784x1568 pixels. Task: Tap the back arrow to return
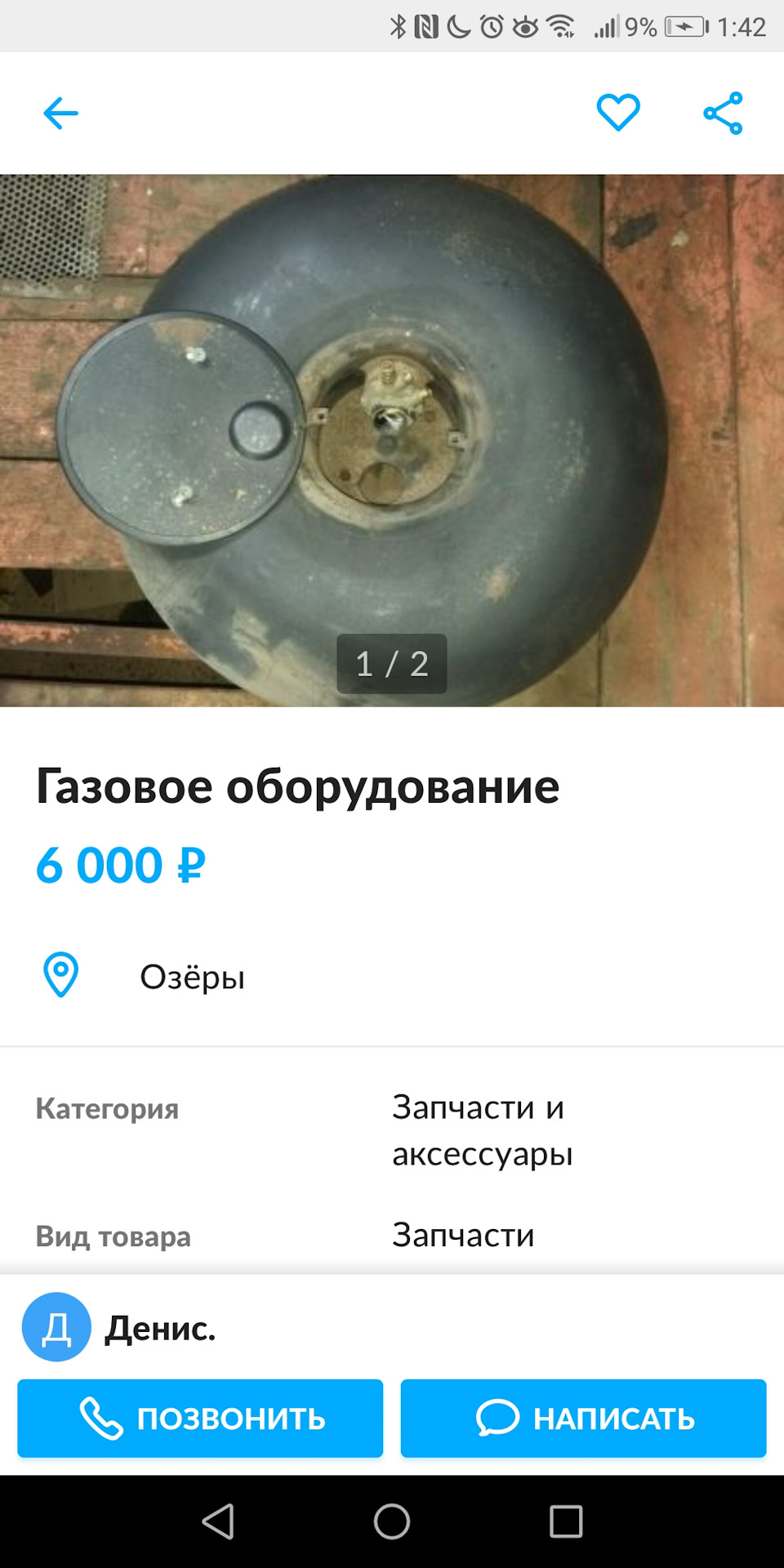click(61, 113)
